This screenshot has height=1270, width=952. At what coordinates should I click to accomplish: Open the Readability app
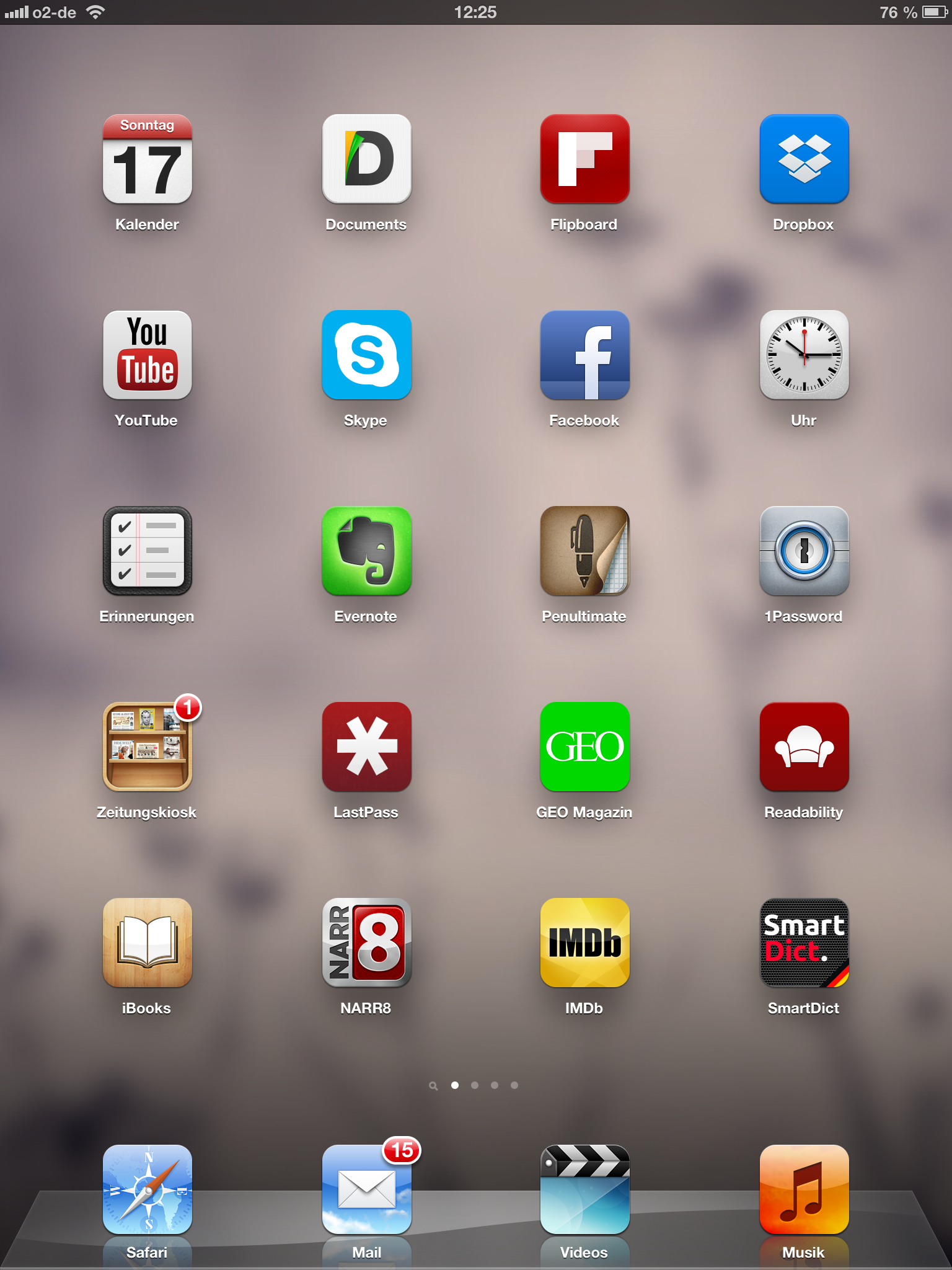tap(804, 747)
